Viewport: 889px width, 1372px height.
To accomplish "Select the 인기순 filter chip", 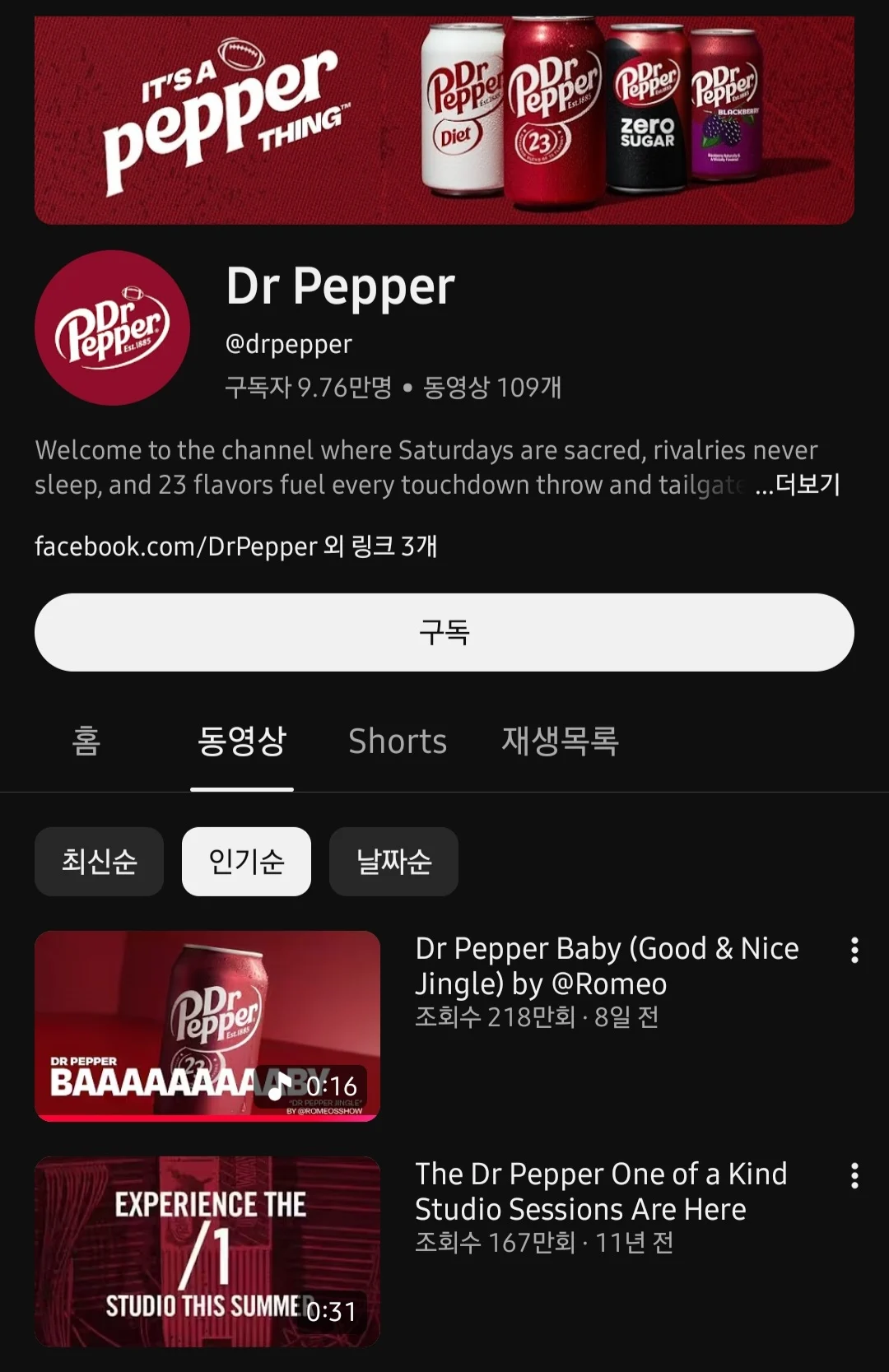I will [x=246, y=862].
